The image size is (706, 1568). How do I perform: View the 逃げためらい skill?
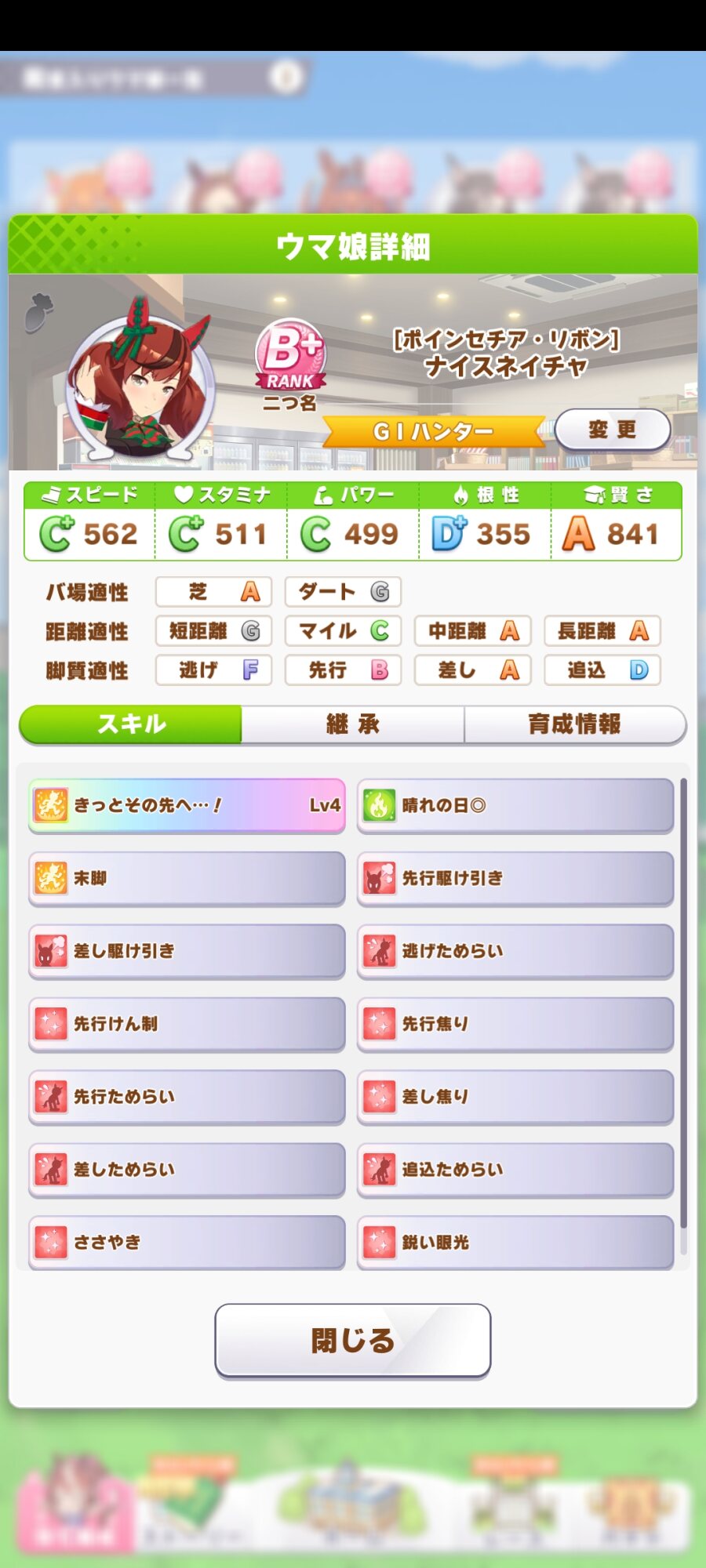click(515, 951)
